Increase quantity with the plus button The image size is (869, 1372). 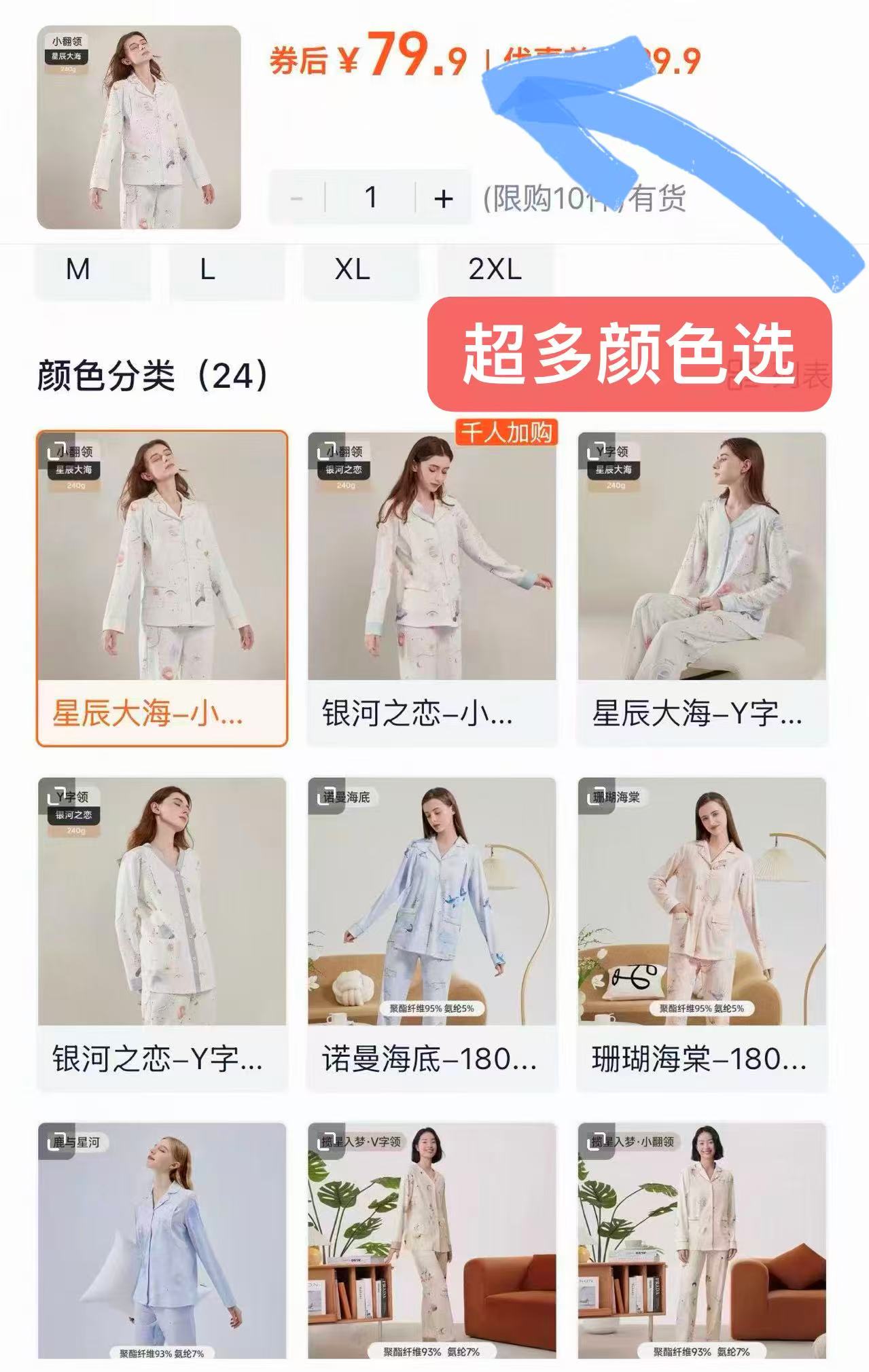coord(442,198)
